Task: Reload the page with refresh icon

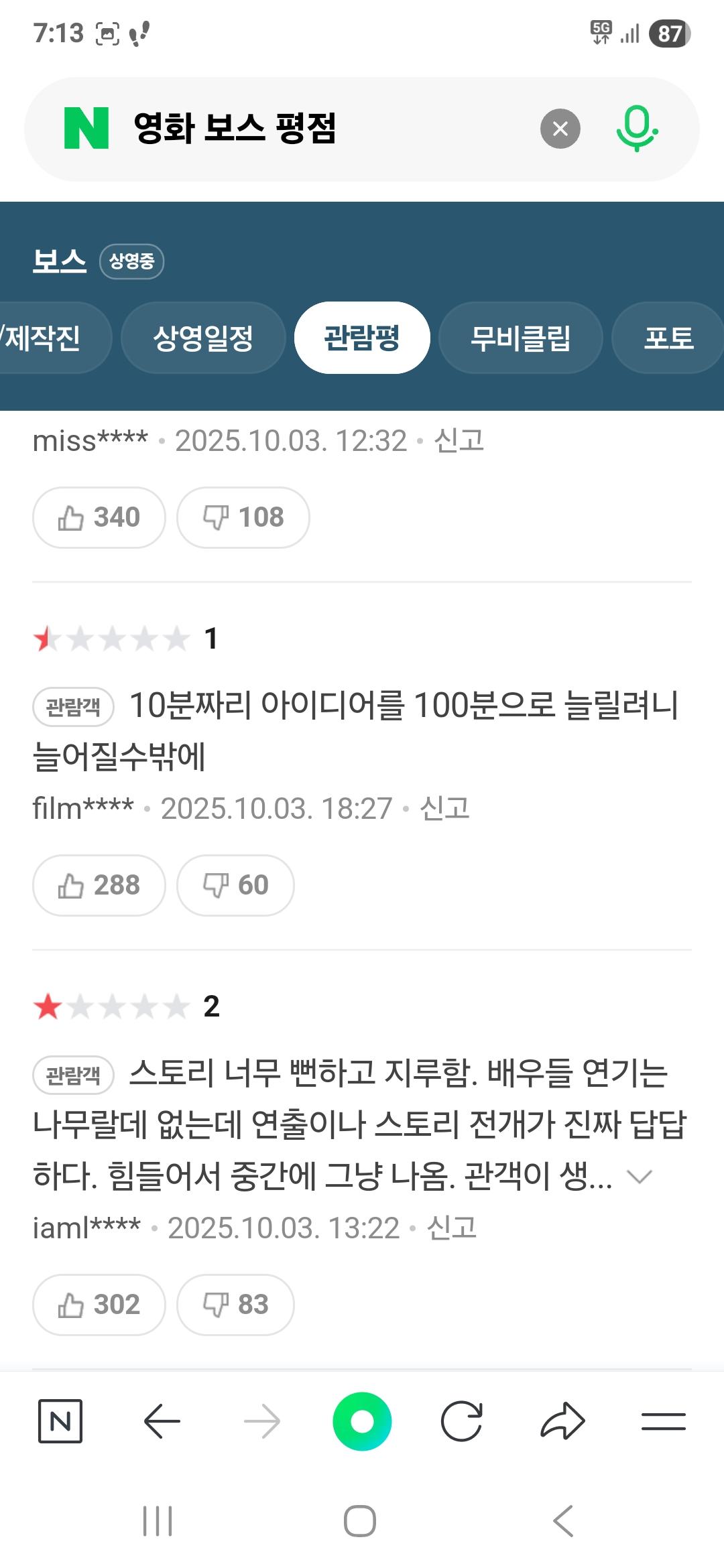Action: 462,1421
